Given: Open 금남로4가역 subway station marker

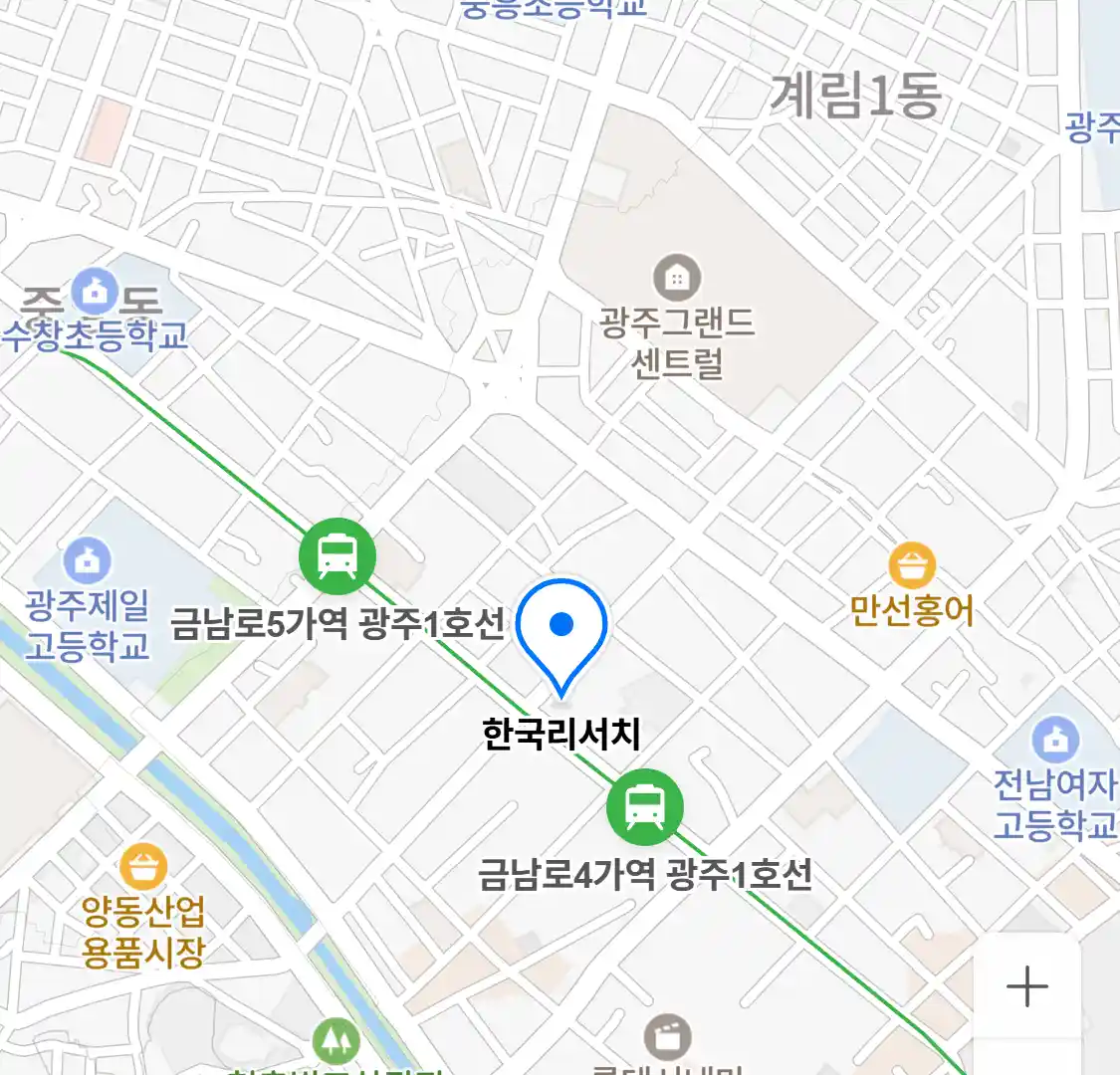Looking at the screenshot, I should [x=645, y=805].
